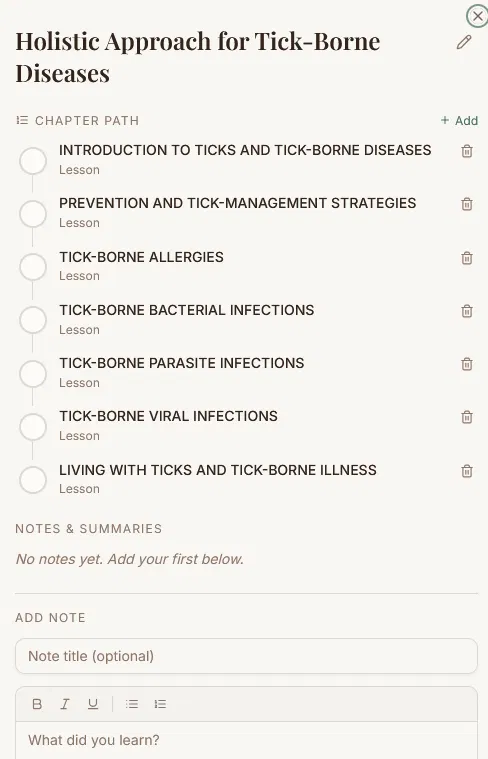Viewport: 488px width, 759px height.
Task: Apply bold formatting in the note editor
Action: (37, 704)
